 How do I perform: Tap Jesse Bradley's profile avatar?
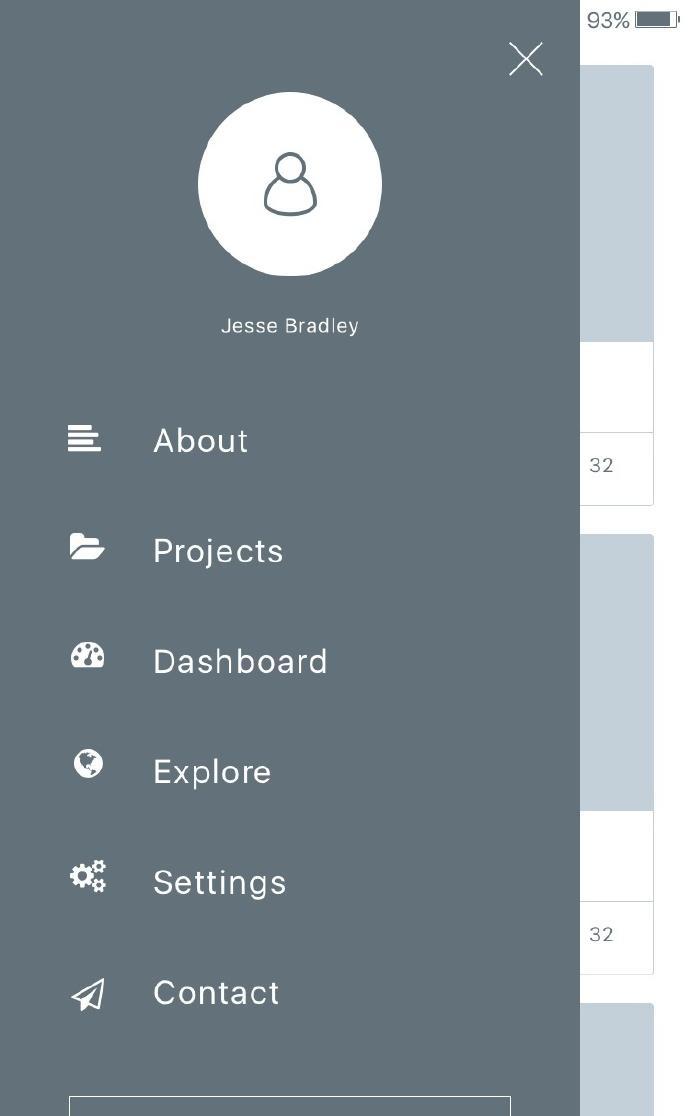point(290,184)
